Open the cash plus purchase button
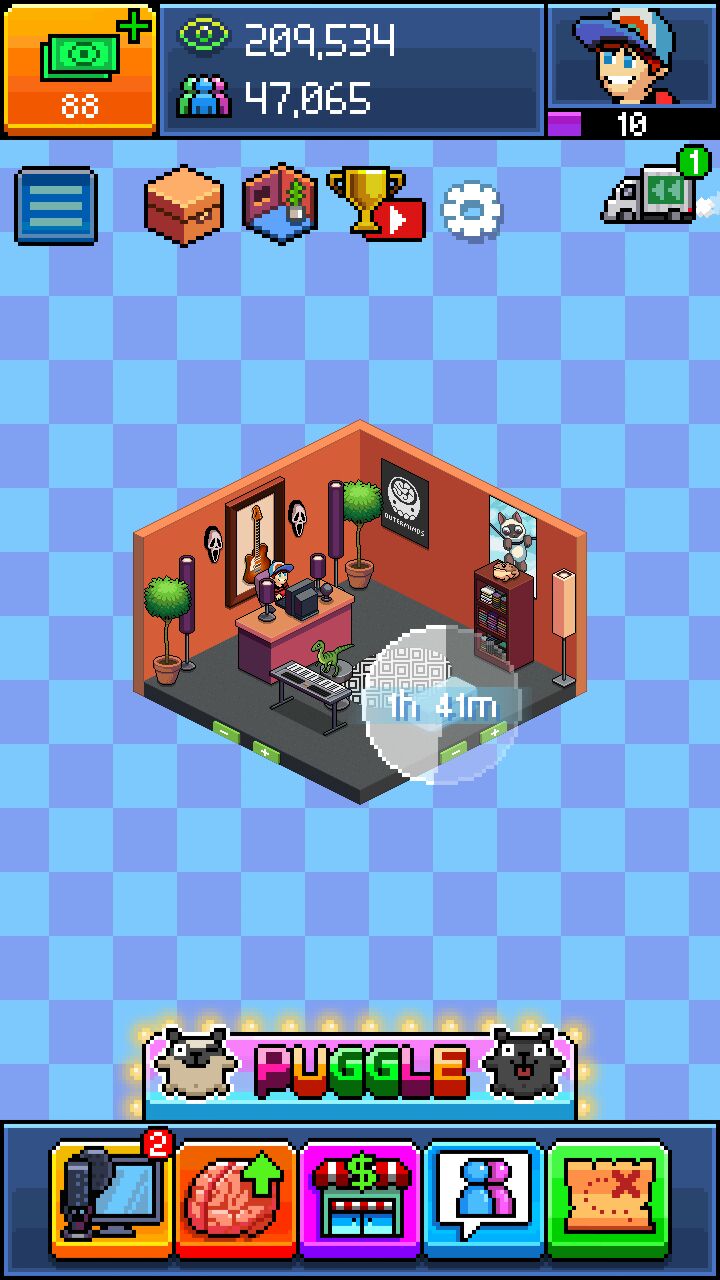Viewport: 720px width, 1280px height. (80, 68)
